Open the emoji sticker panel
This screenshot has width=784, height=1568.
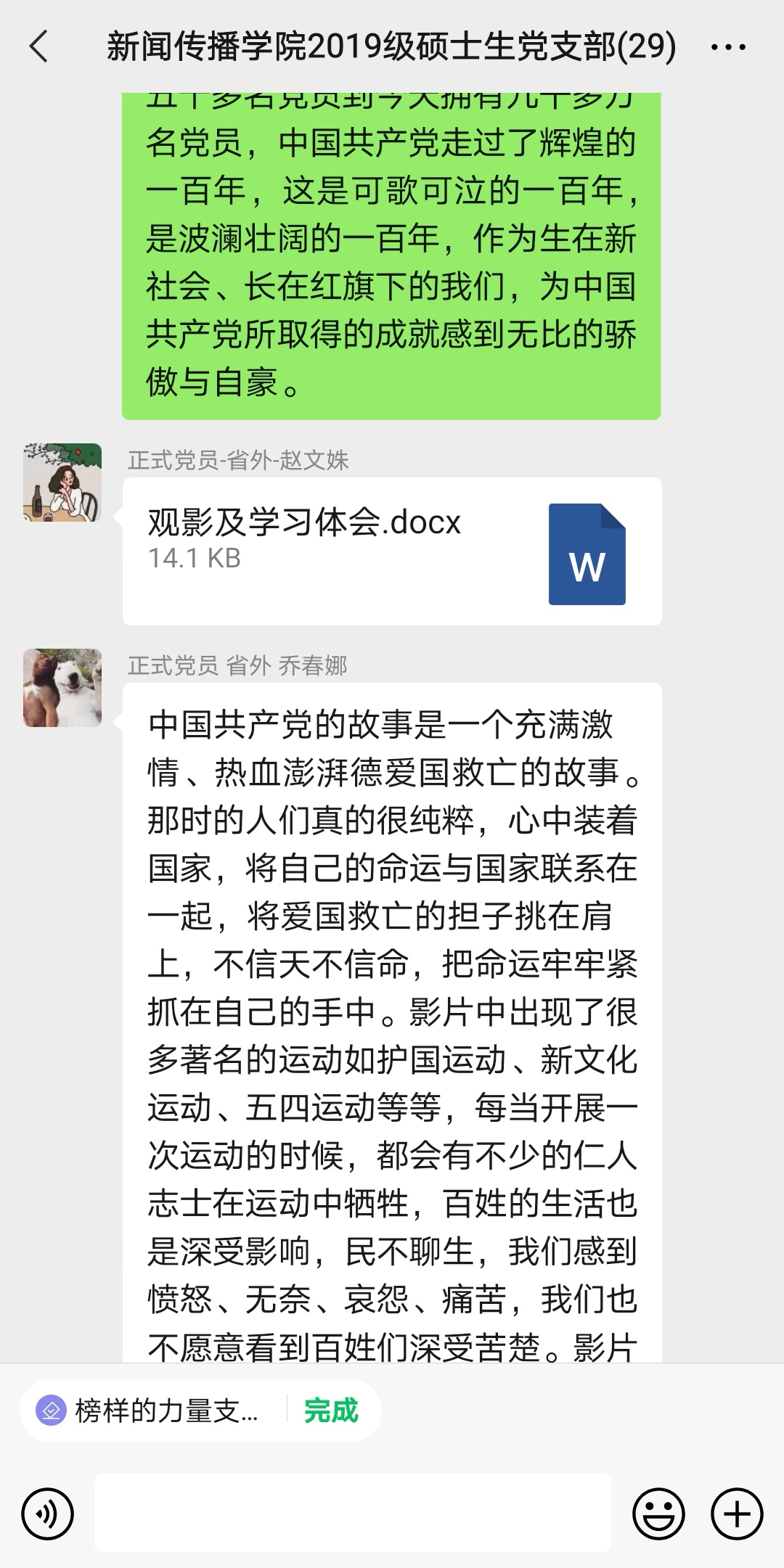click(x=658, y=1514)
